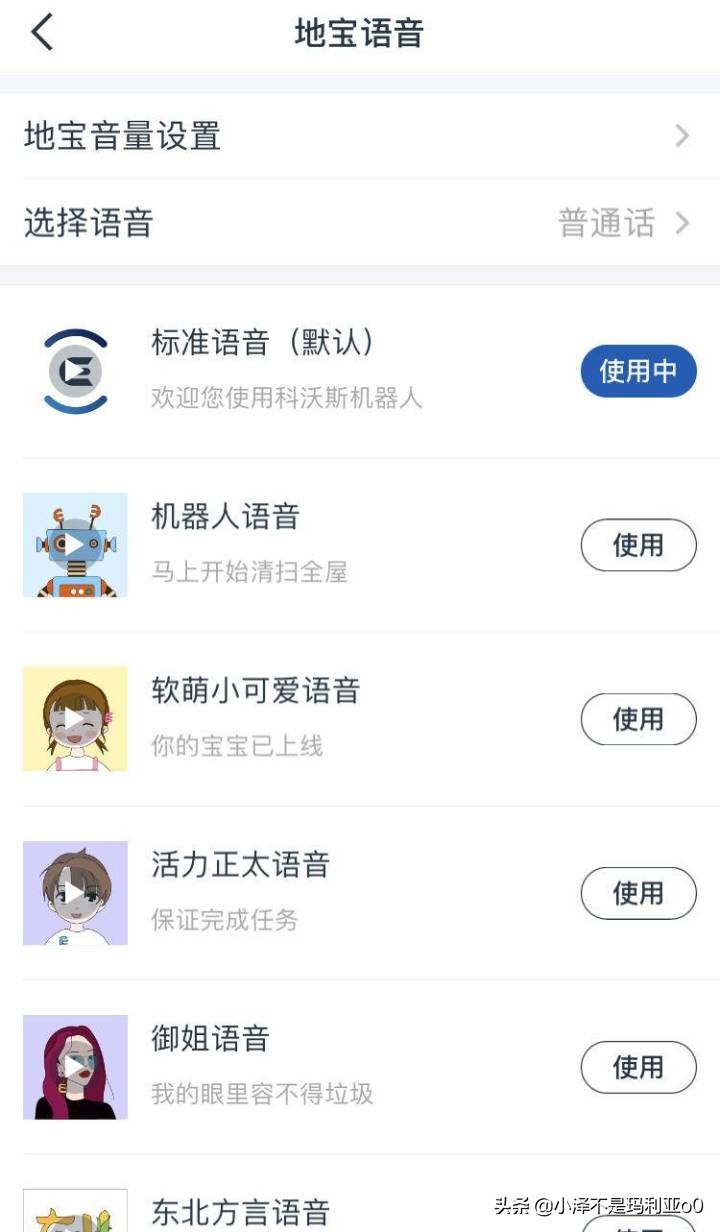This screenshot has width=720, height=1232.
Task: Play the 机器人语音 robot voice sample
Action: 75,544
